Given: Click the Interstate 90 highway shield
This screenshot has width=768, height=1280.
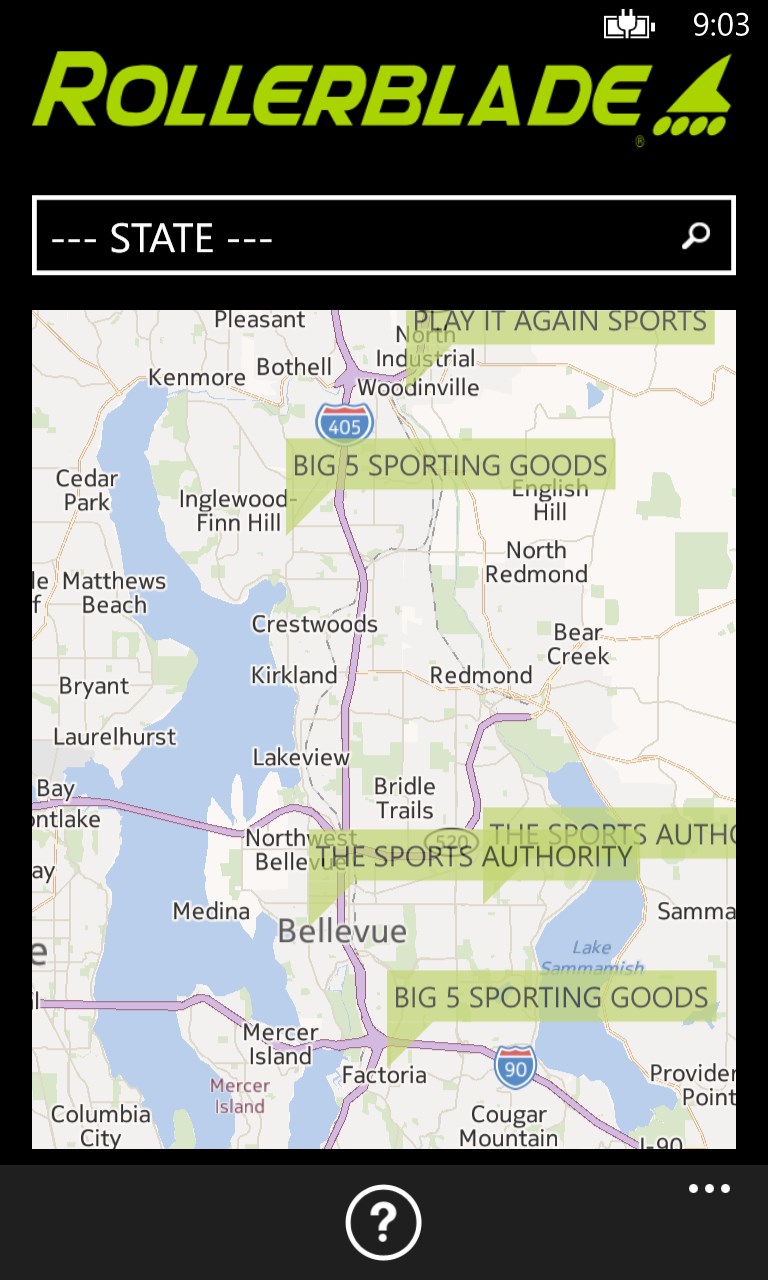Looking at the screenshot, I should pos(514,1066).
